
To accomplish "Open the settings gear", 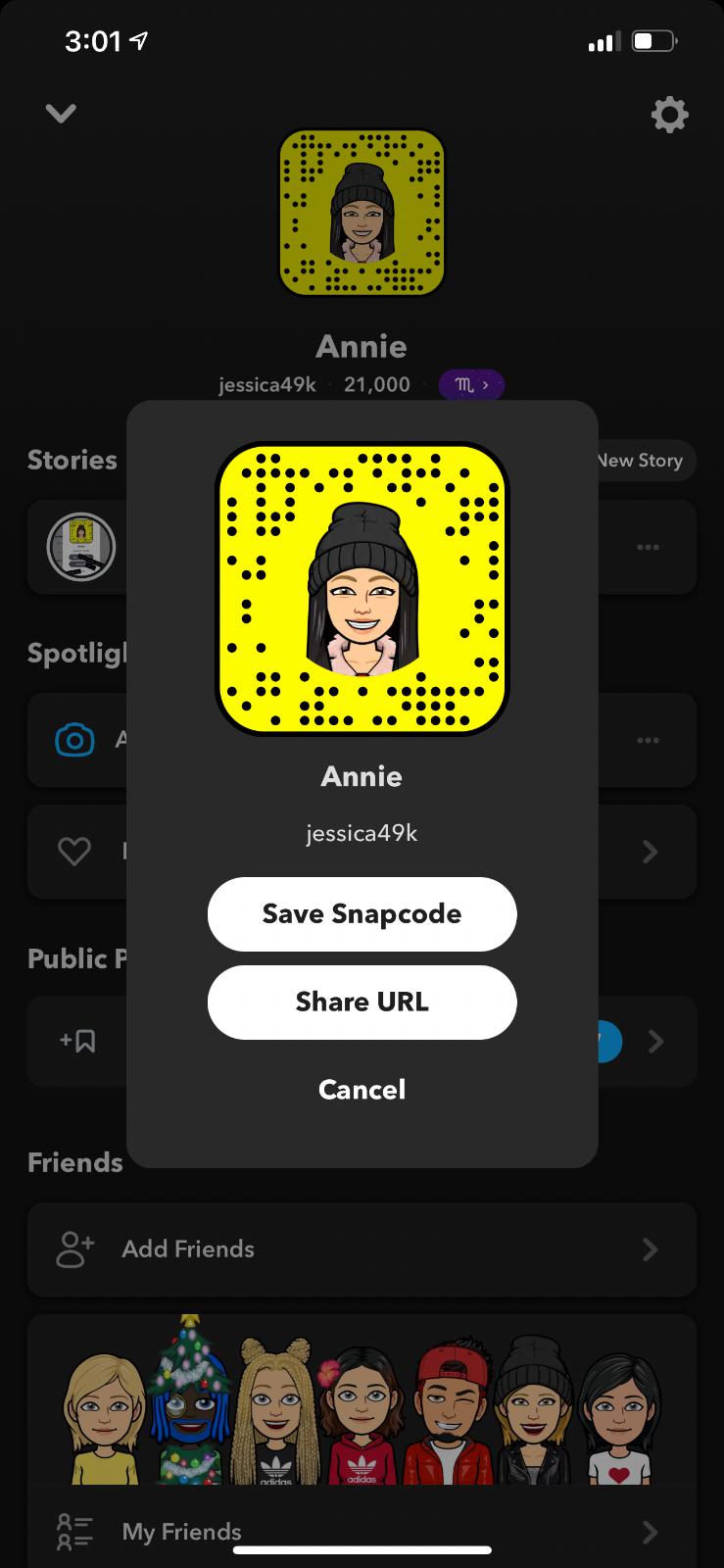I will pos(669,115).
